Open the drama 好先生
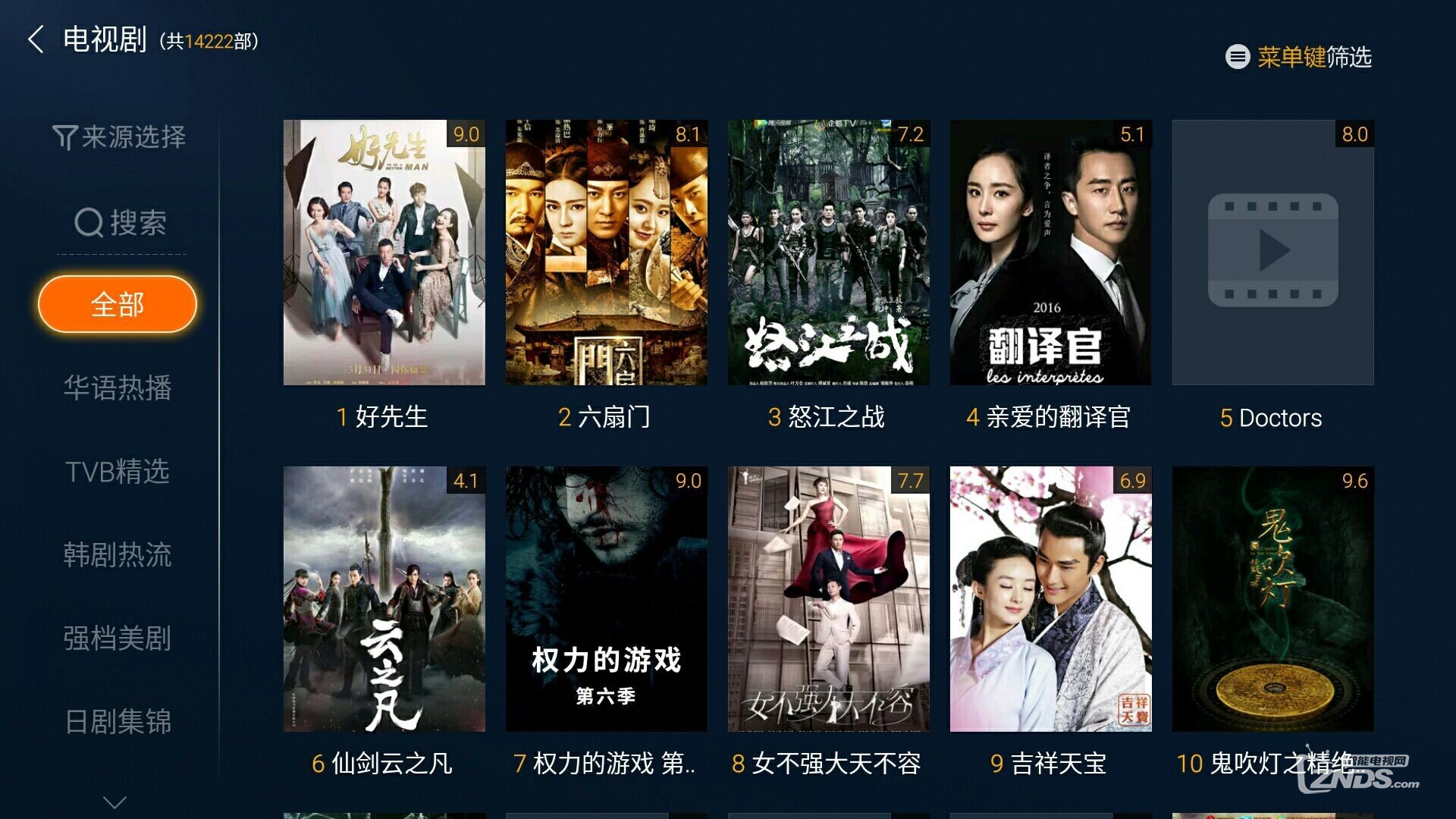The width and height of the screenshot is (1456, 819). point(384,253)
